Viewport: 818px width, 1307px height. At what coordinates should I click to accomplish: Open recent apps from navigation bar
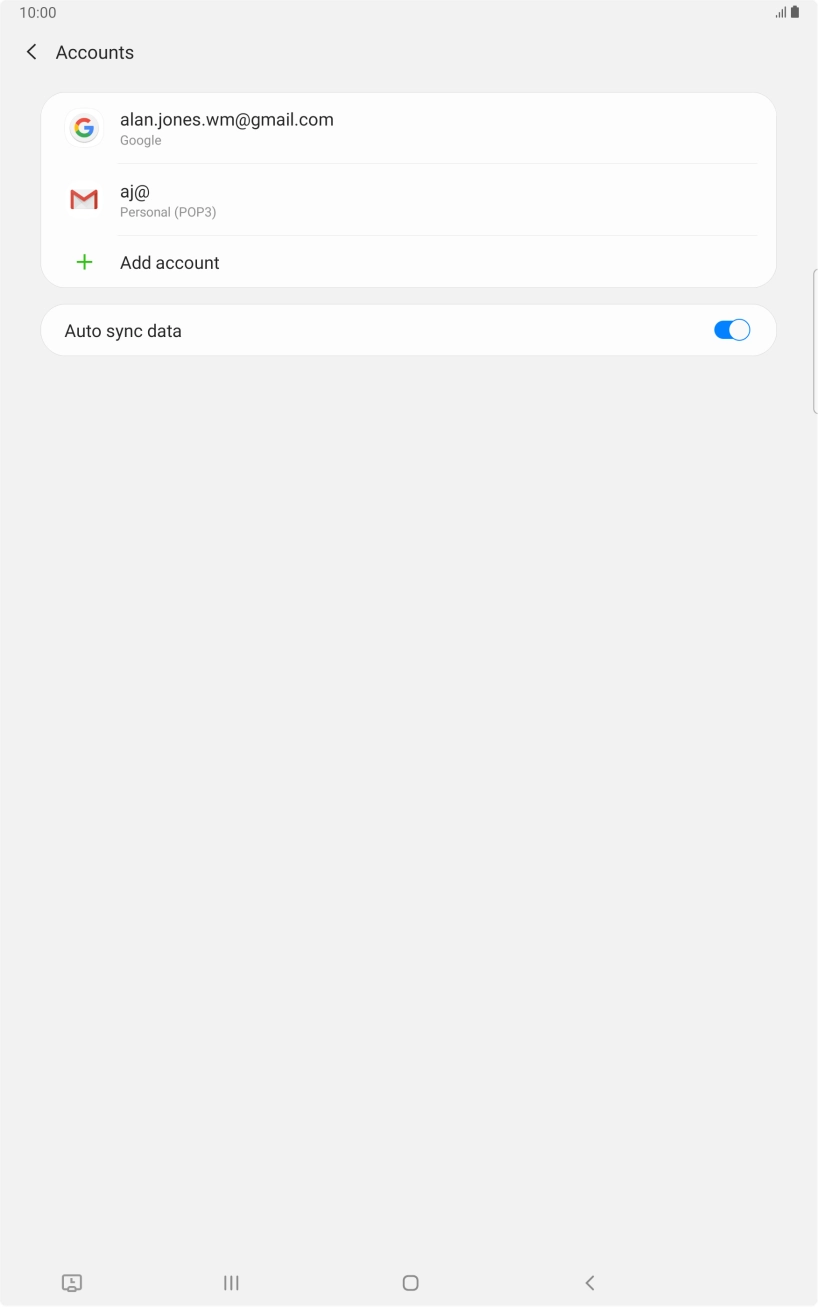click(x=231, y=1282)
